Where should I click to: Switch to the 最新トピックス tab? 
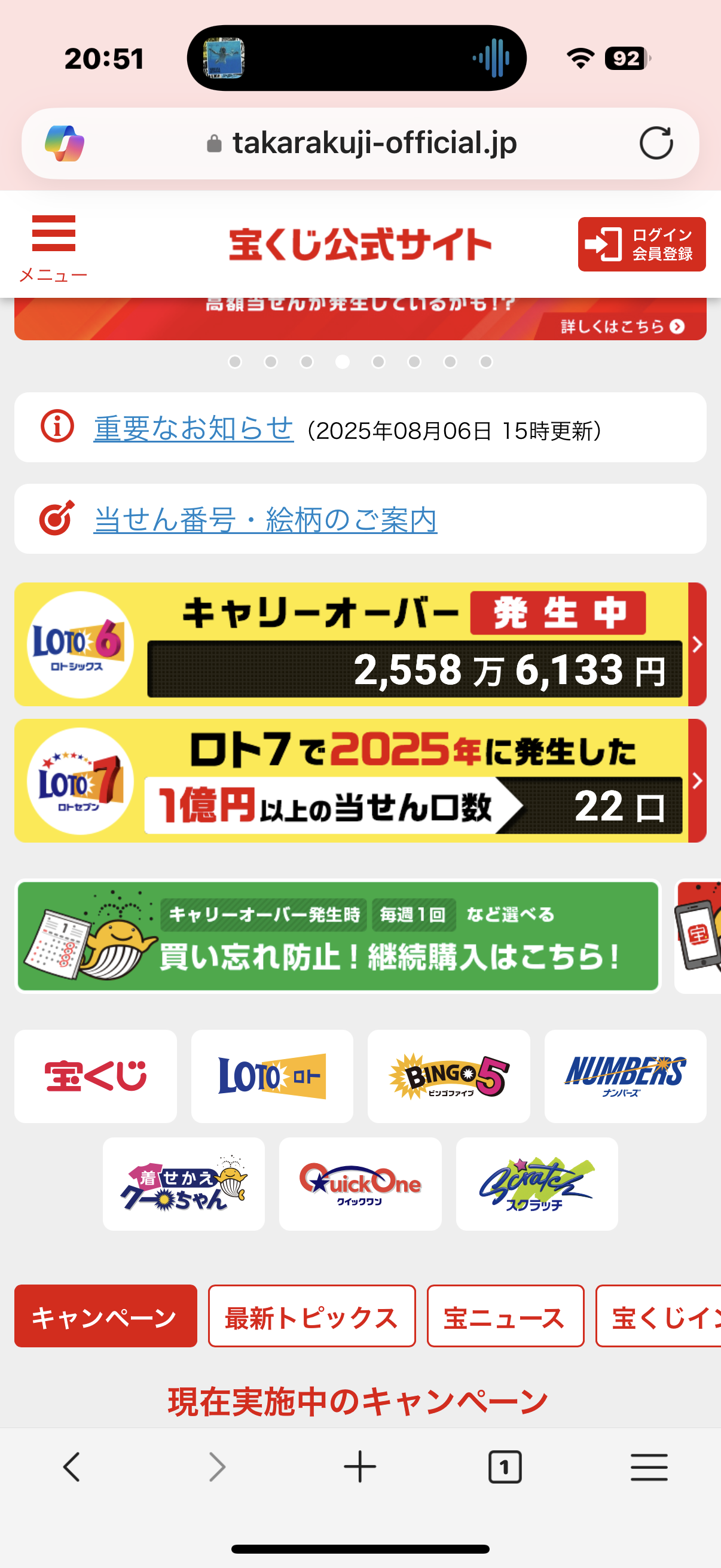[311, 1317]
